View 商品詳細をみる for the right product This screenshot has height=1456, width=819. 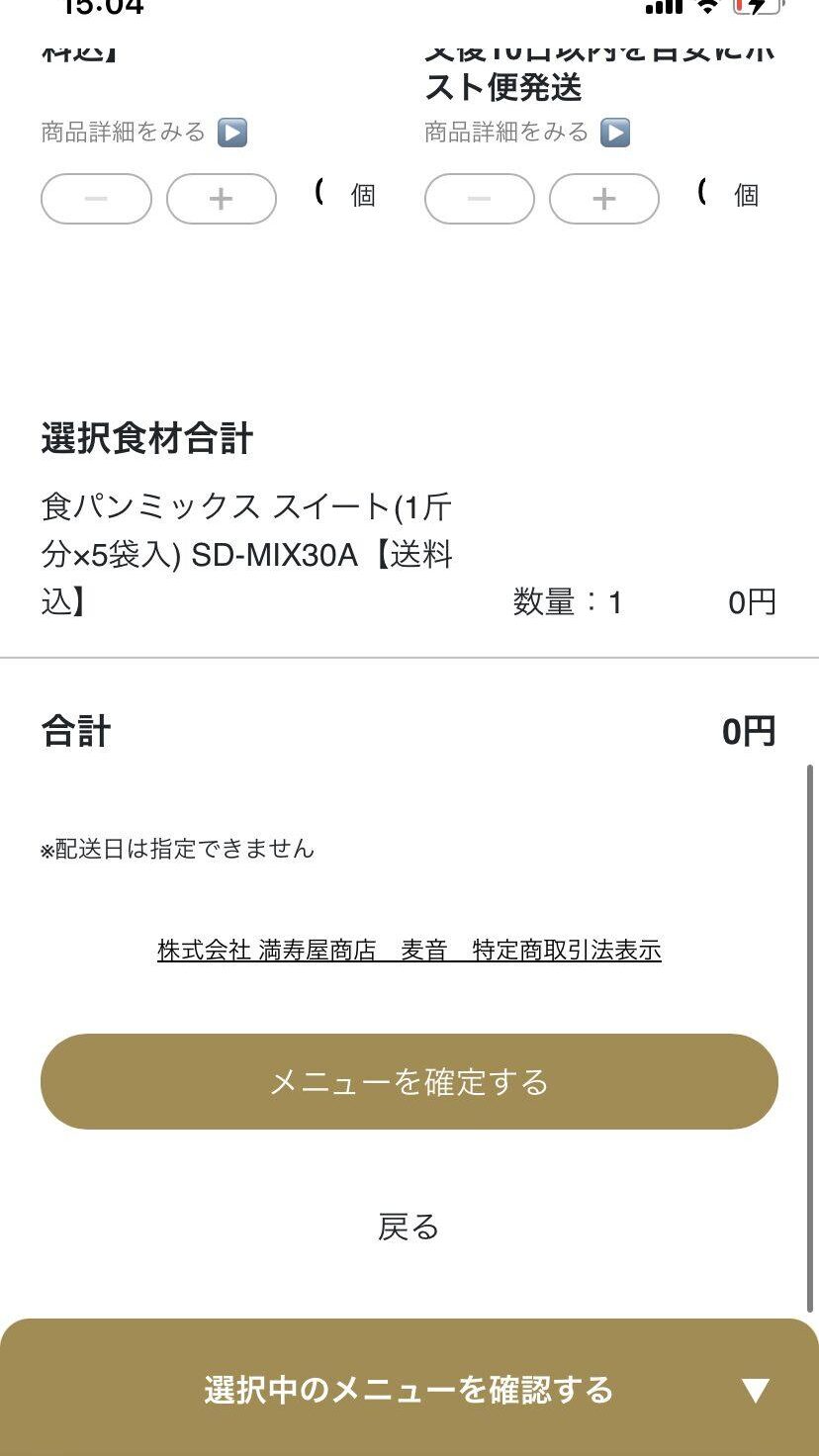(526, 133)
